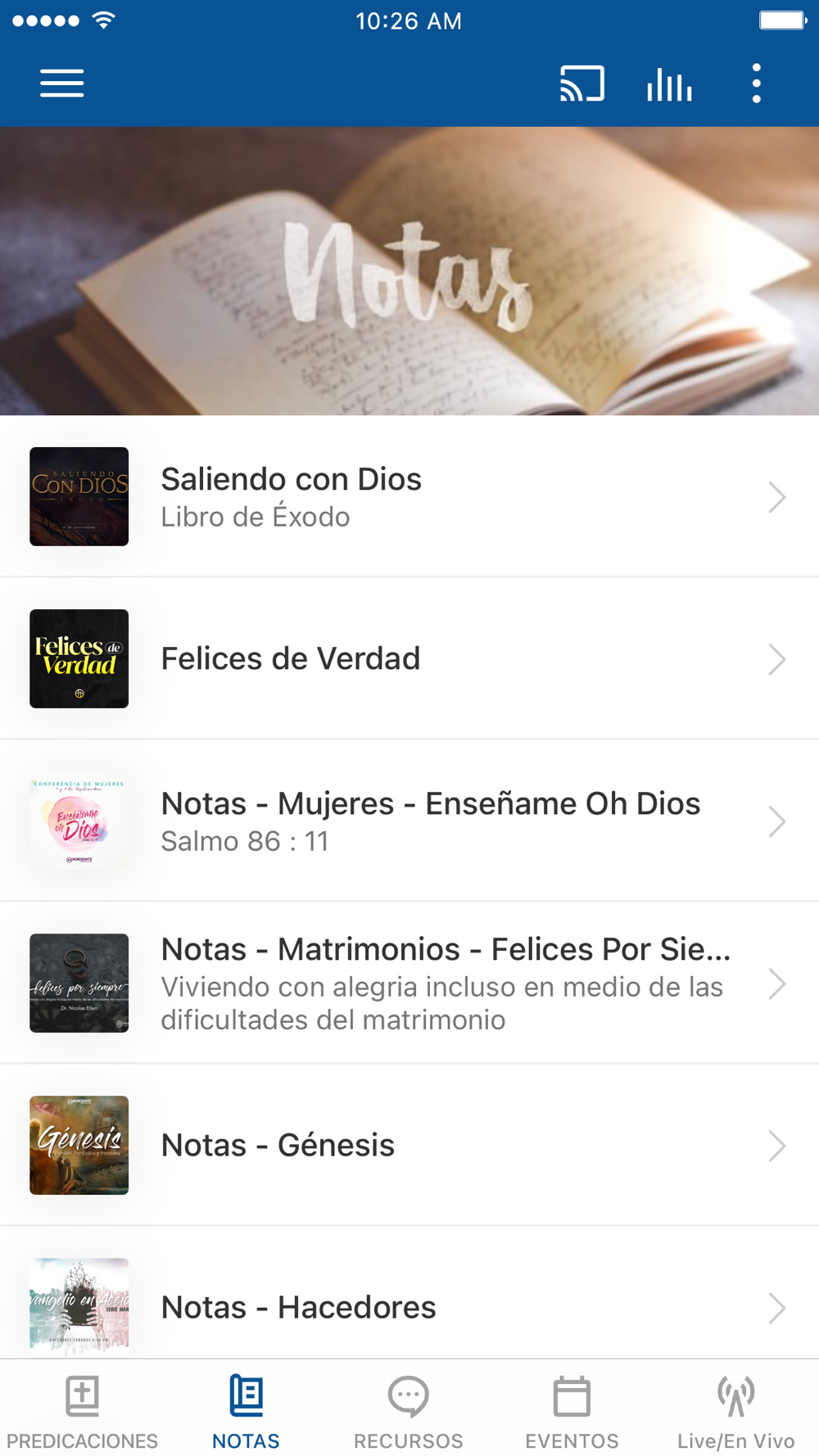Open Notas - Mujeres - Enseñame Oh Dios
The width and height of the screenshot is (819, 1456).
point(409,821)
